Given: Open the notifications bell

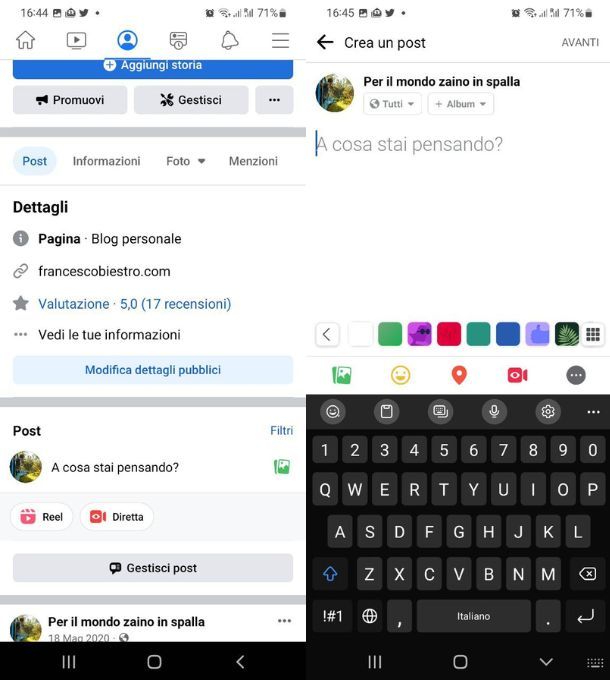Looking at the screenshot, I should (x=229, y=40).
